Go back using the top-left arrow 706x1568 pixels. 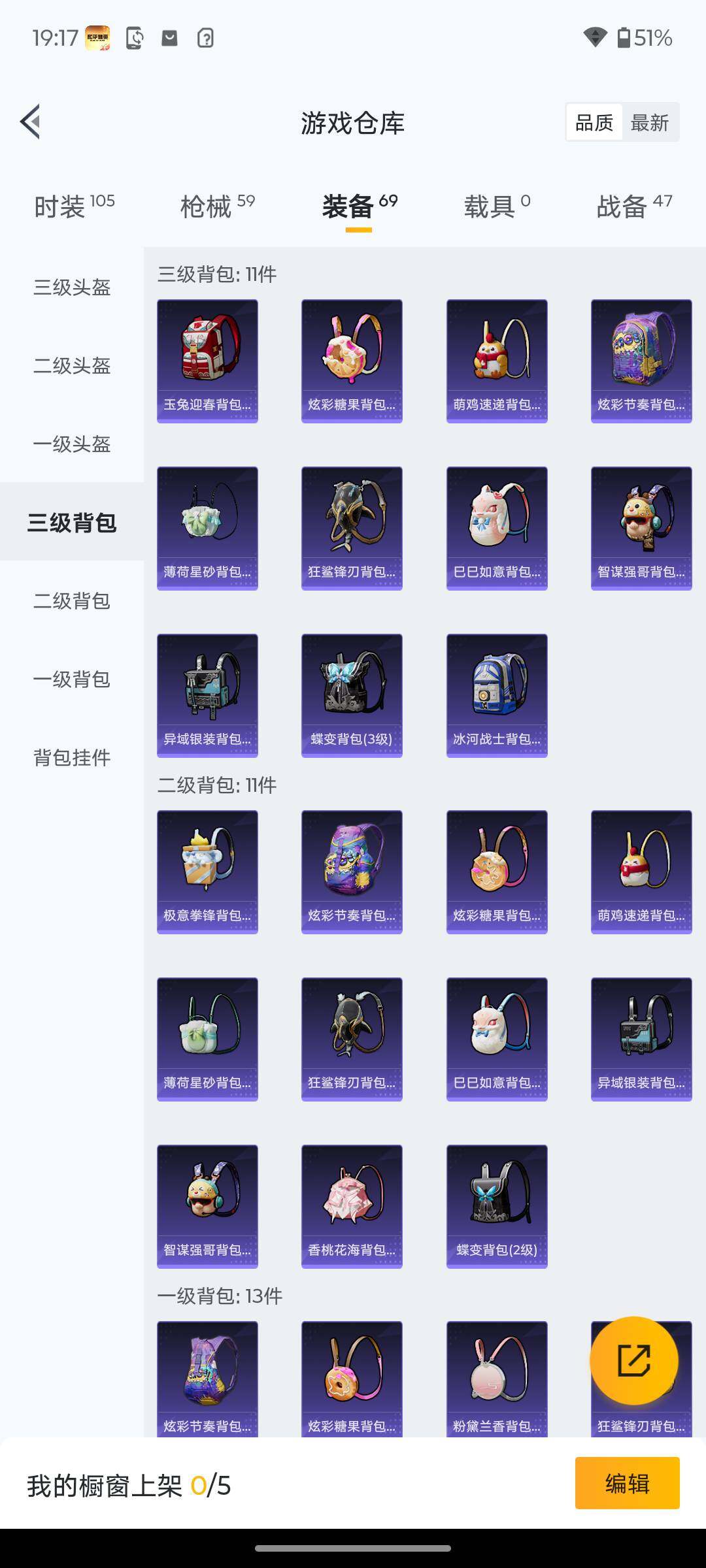pos(31,122)
